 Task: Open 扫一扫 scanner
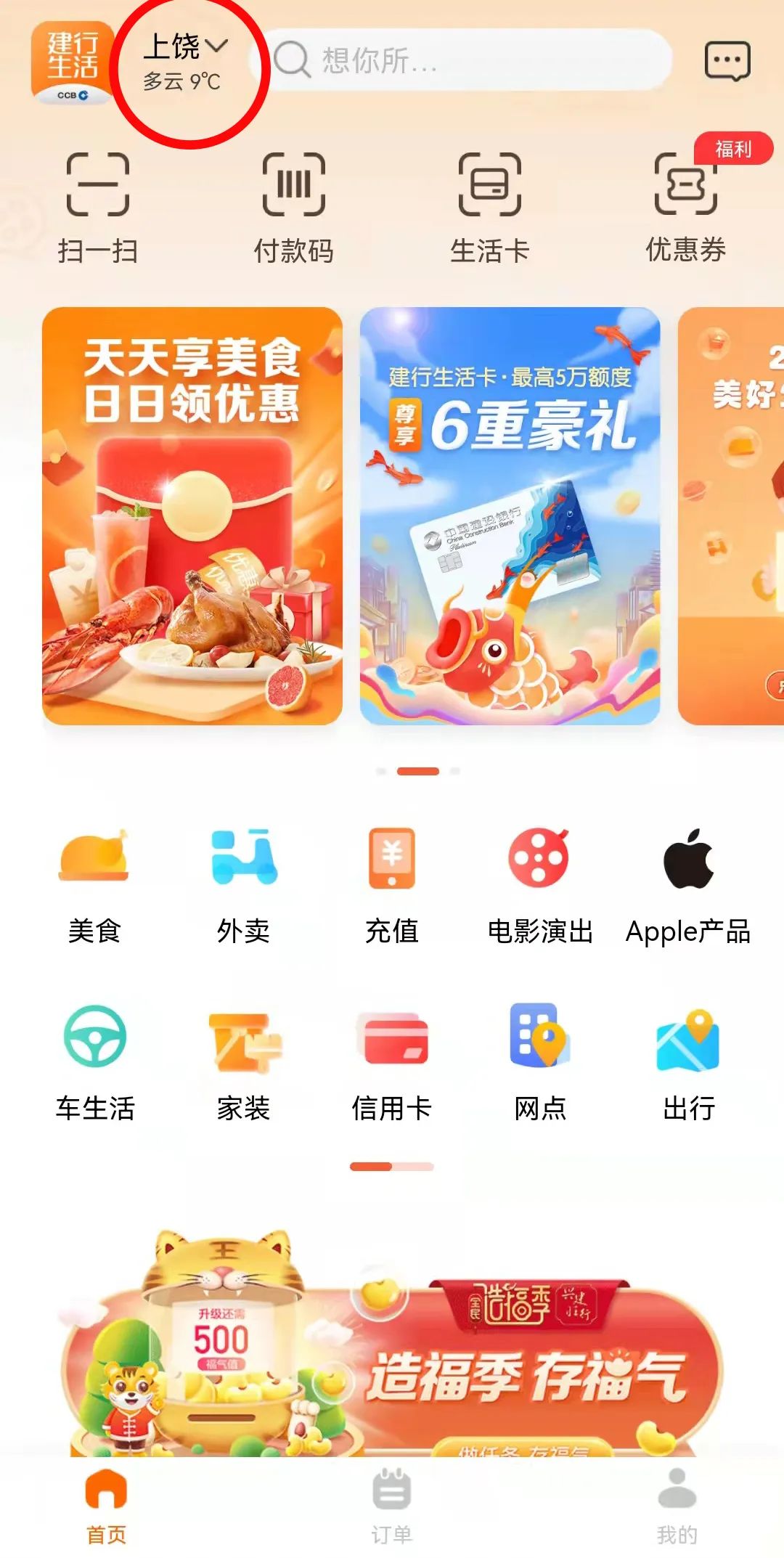coord(98,208)
